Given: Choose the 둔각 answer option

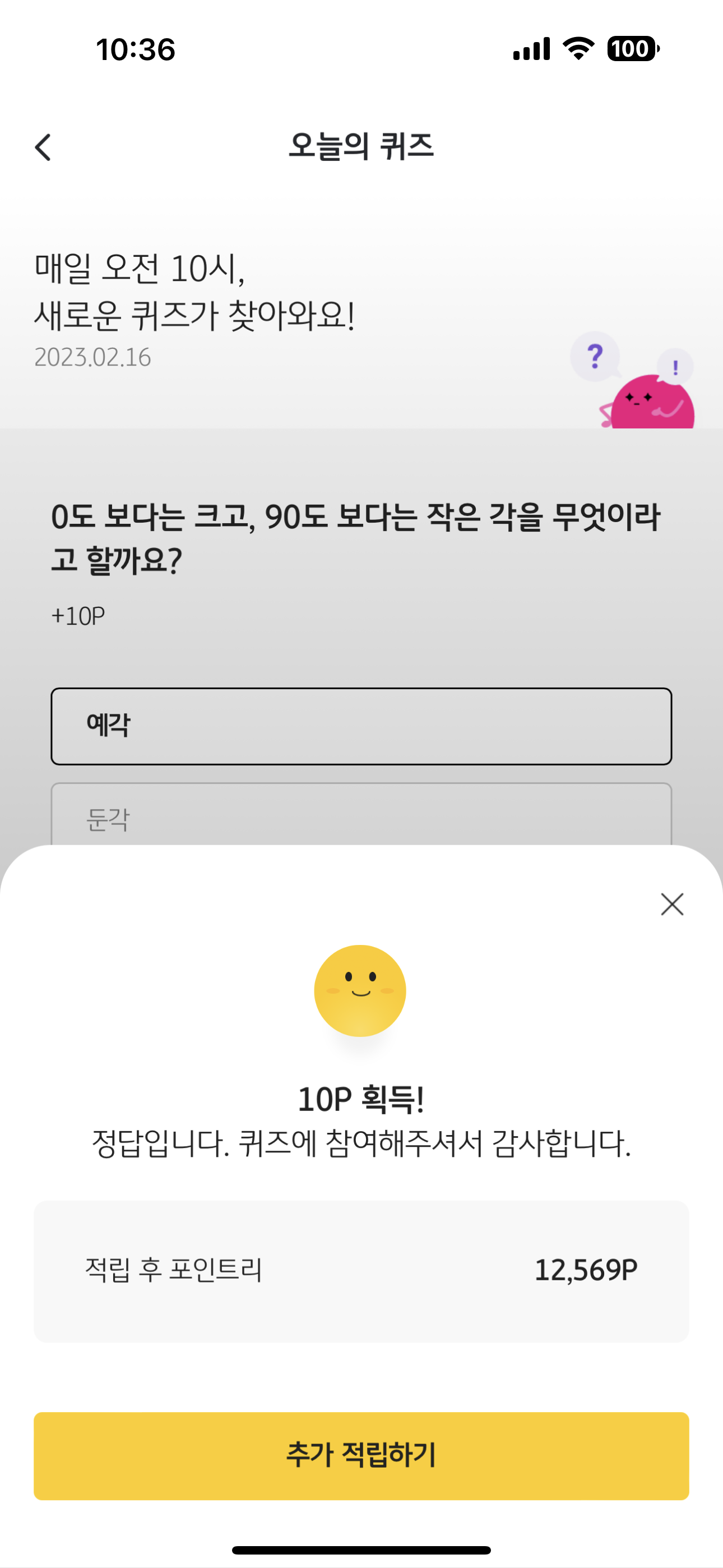Looking at the screenshot, I should 361,814.
